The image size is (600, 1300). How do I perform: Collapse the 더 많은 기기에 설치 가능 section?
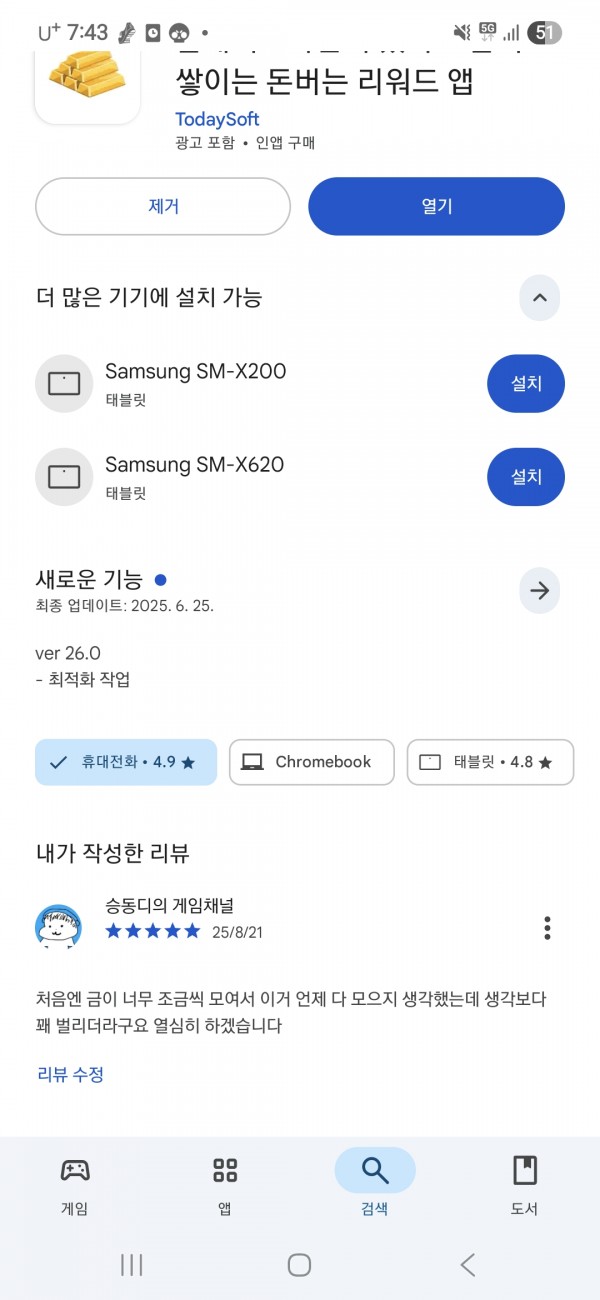tap(539, 297)
